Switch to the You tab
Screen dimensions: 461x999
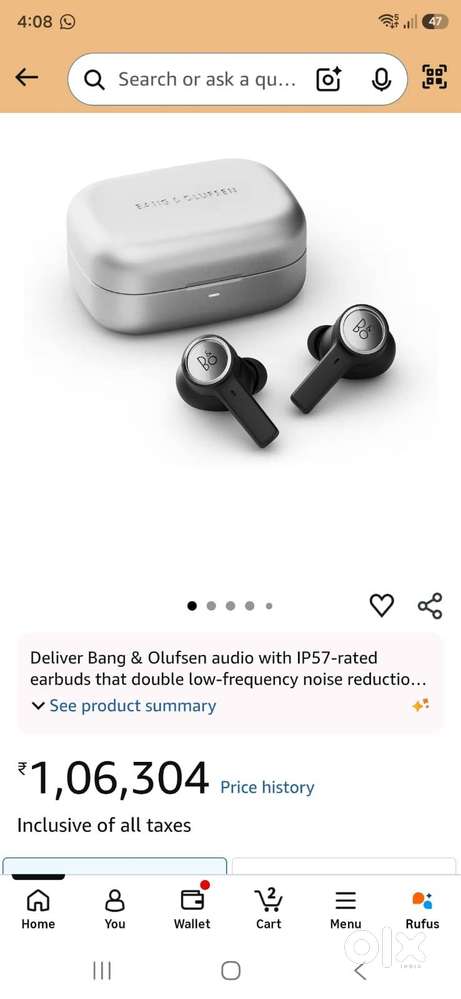pos(115,910)
